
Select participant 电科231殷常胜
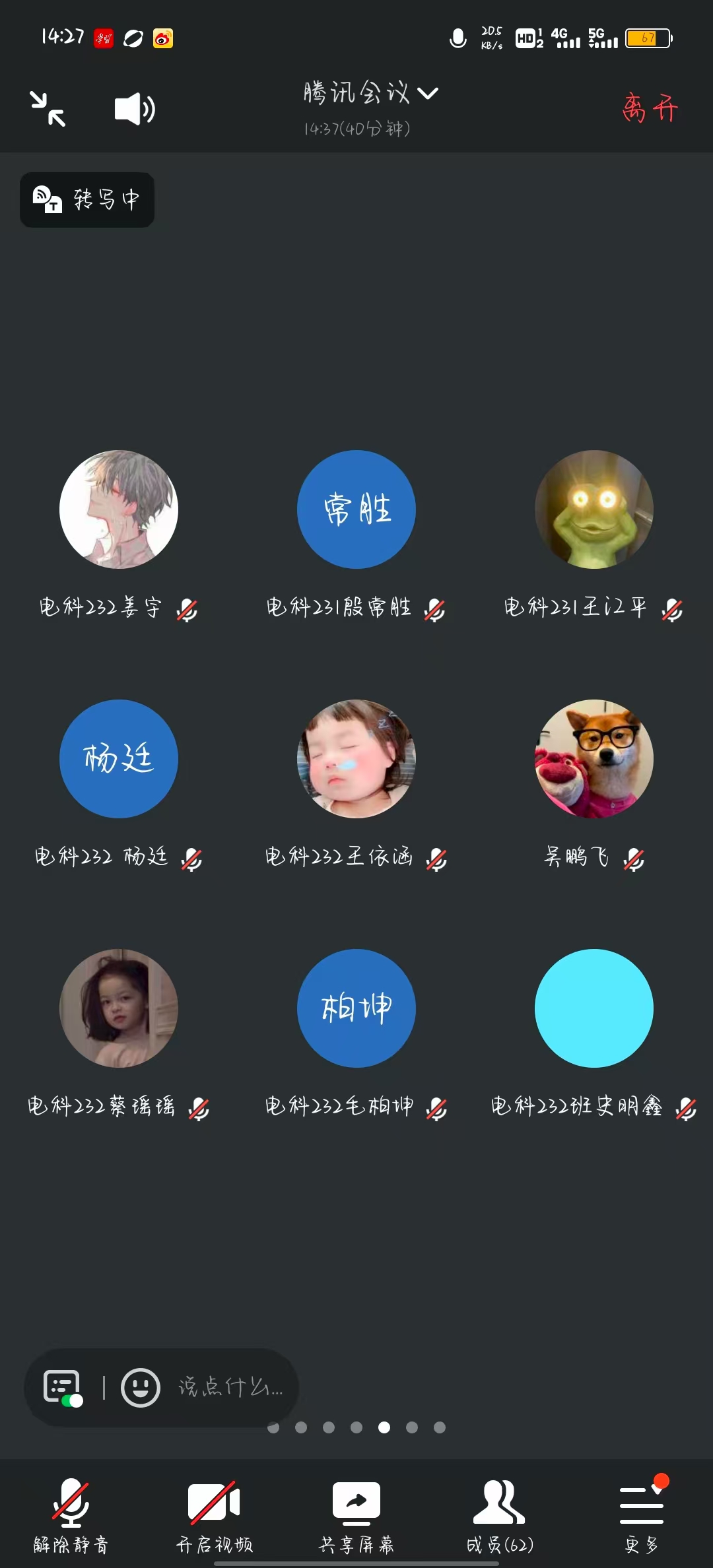tap(356, 510)
